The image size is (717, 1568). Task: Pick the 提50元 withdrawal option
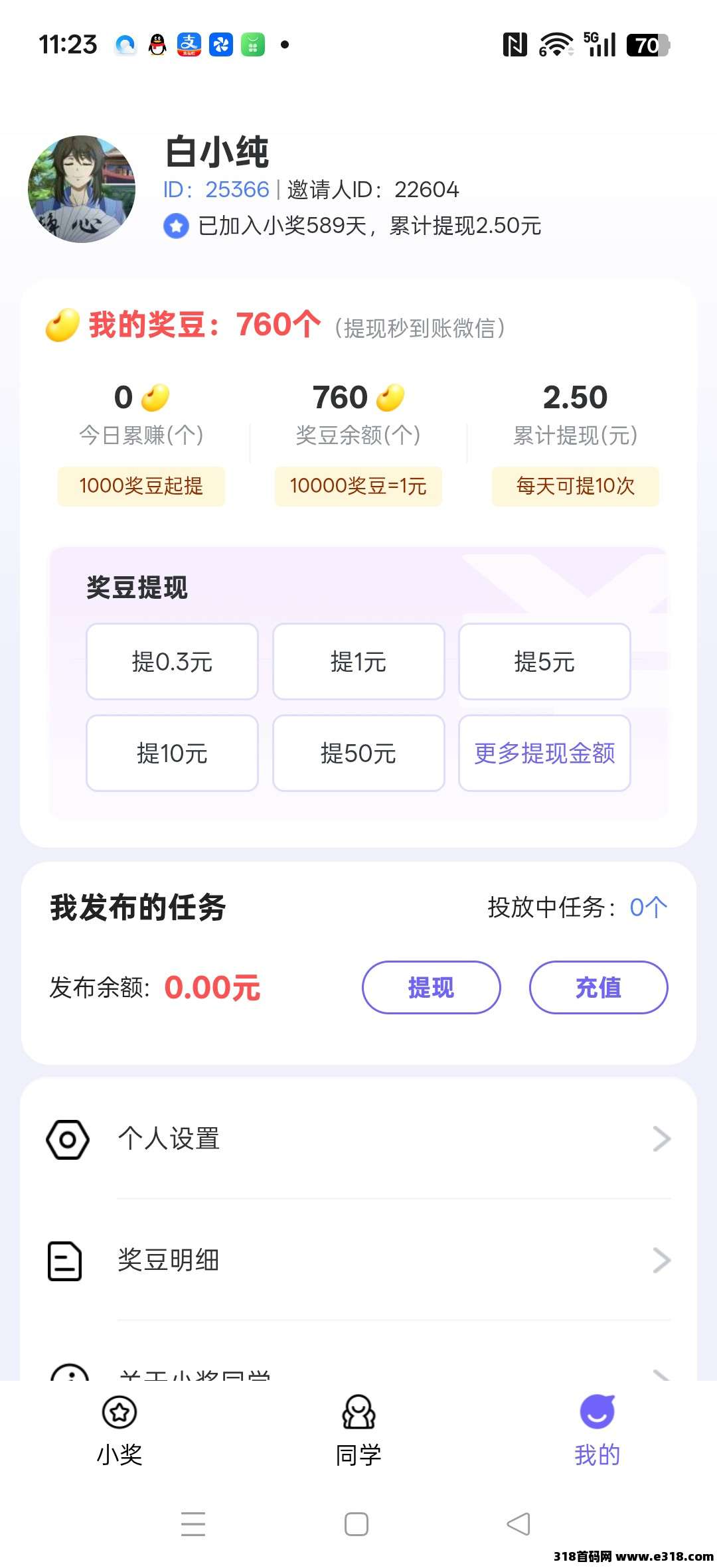pyautogui.click(x=358, y=753)
